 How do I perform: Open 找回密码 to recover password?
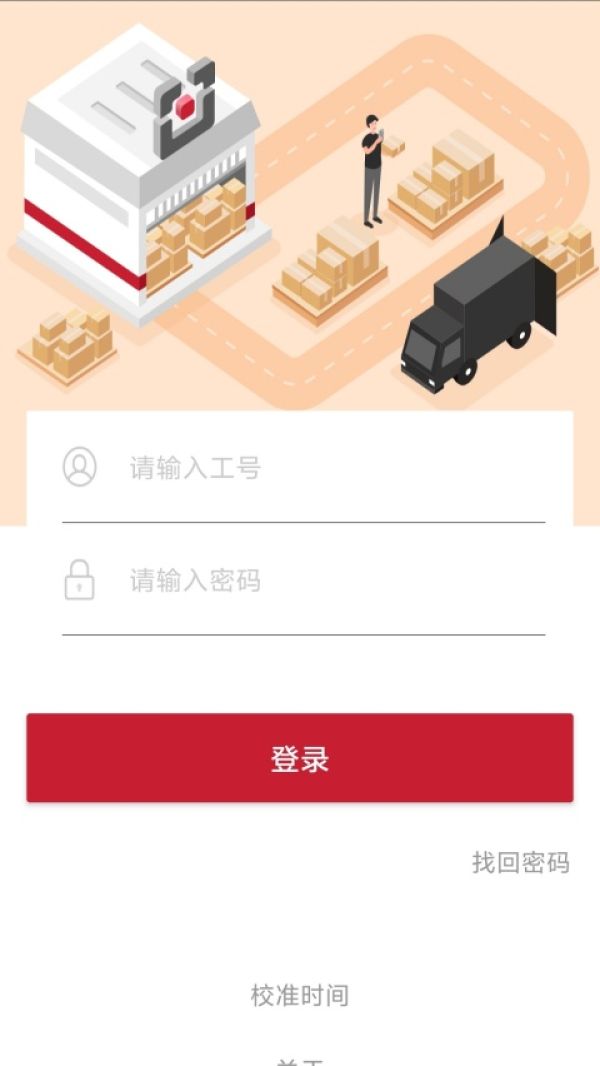click(x=520, y=862)
